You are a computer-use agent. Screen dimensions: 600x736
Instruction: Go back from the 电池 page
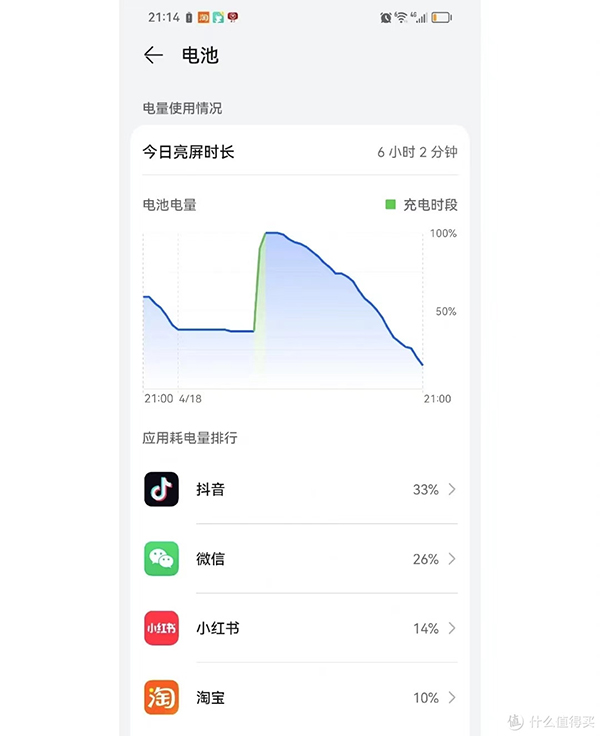pos(153,56)
